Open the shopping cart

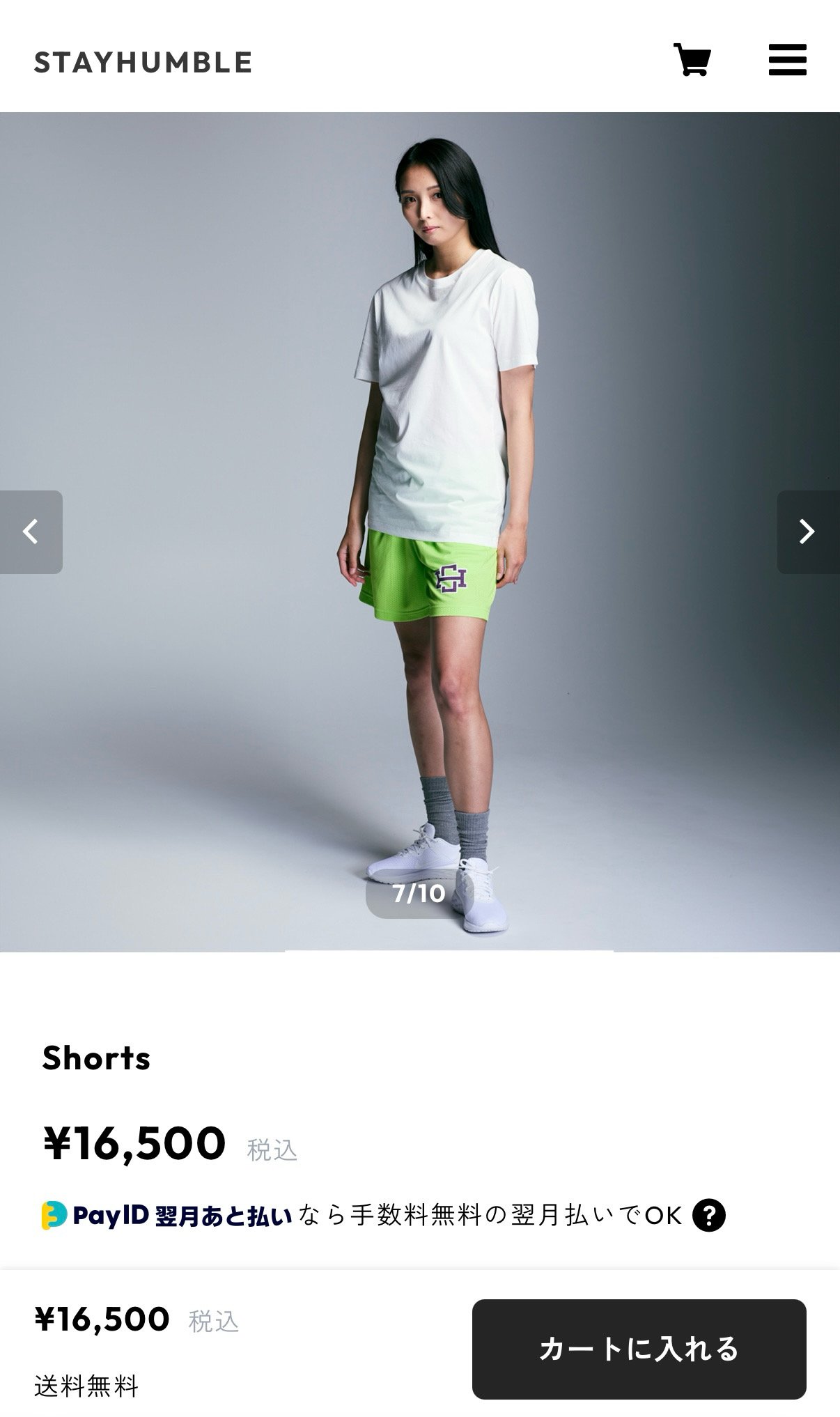pos(692,60)
